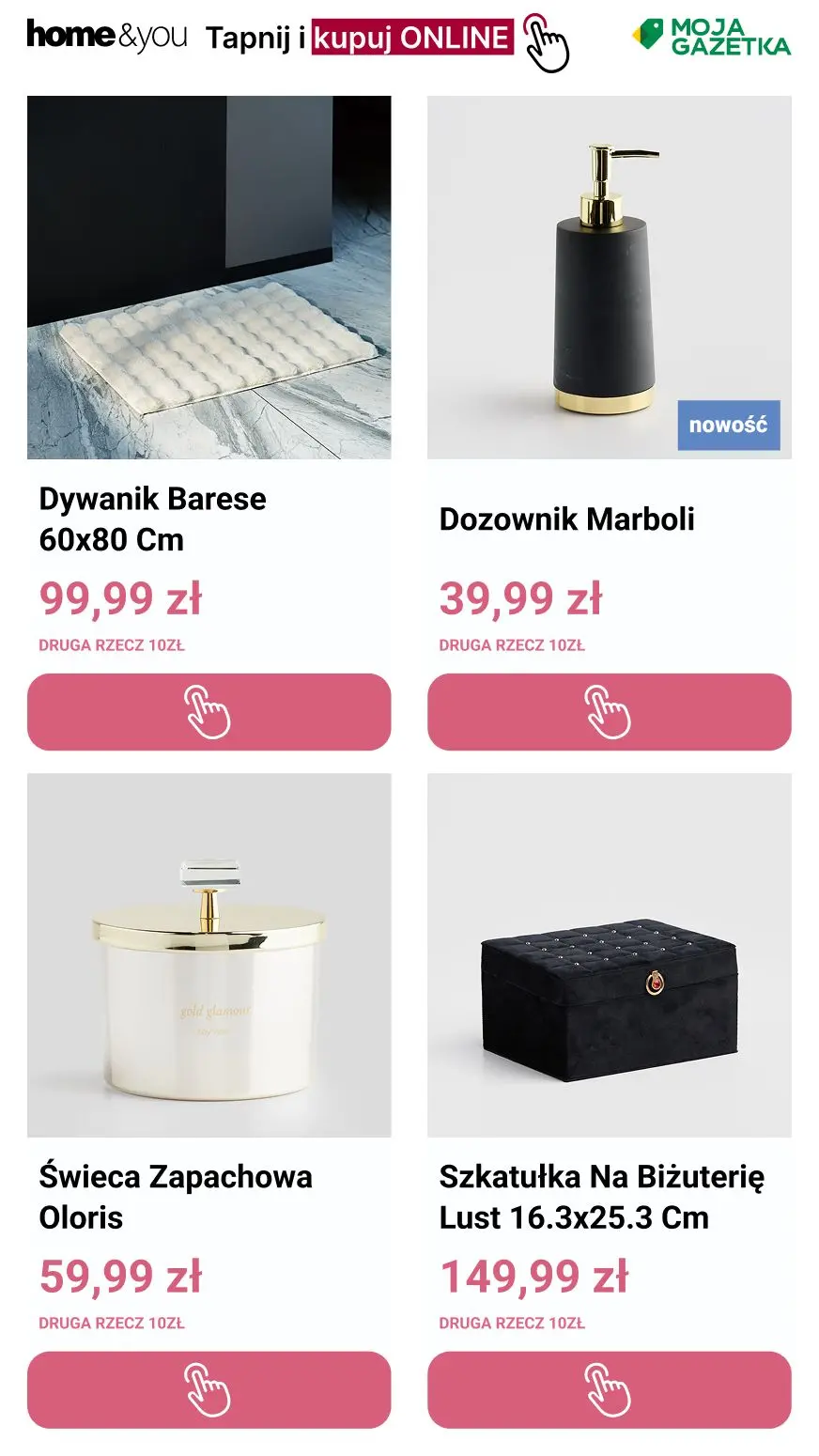The height and width of the screenshot is (1456, 819).
Task: Buy the Szkatułka Na Biżuterię Lust online
Action: pyautogui.click(x=609, y=1389)
